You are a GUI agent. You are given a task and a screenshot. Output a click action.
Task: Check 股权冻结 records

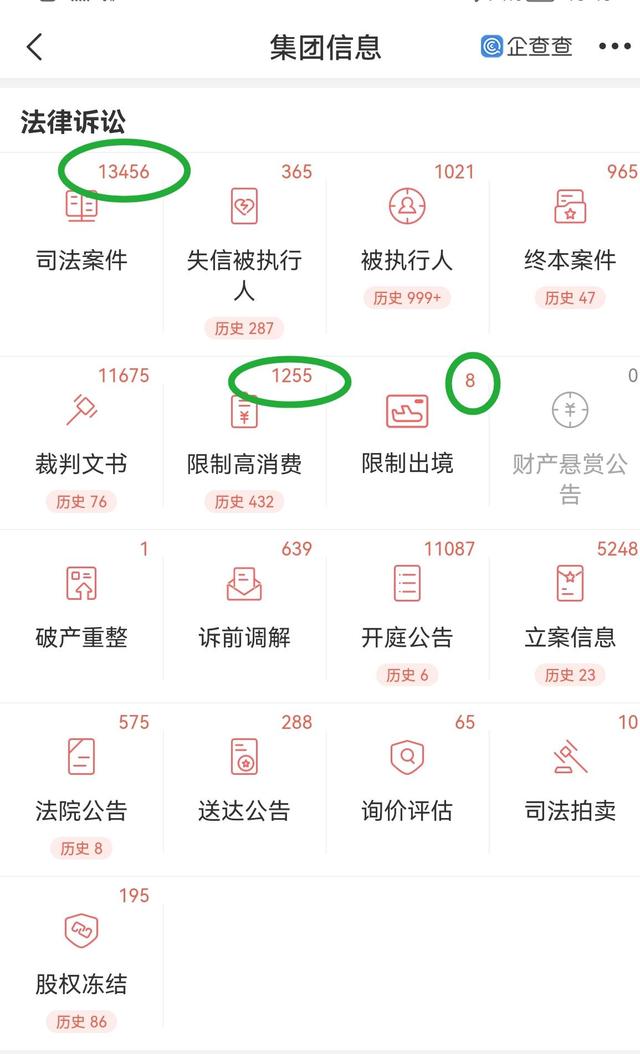coord(81,960)
